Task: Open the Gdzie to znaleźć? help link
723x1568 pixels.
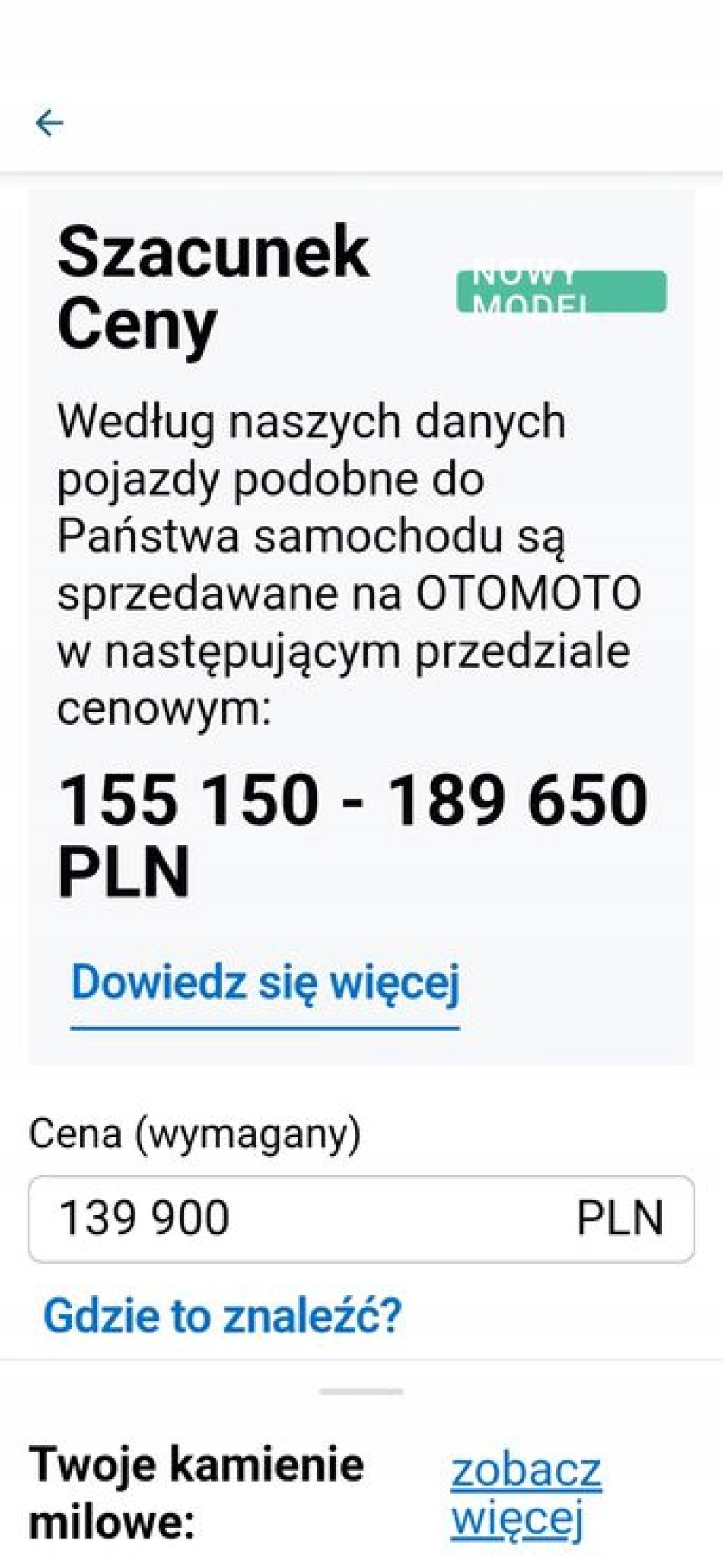Action: (222, 1316)
